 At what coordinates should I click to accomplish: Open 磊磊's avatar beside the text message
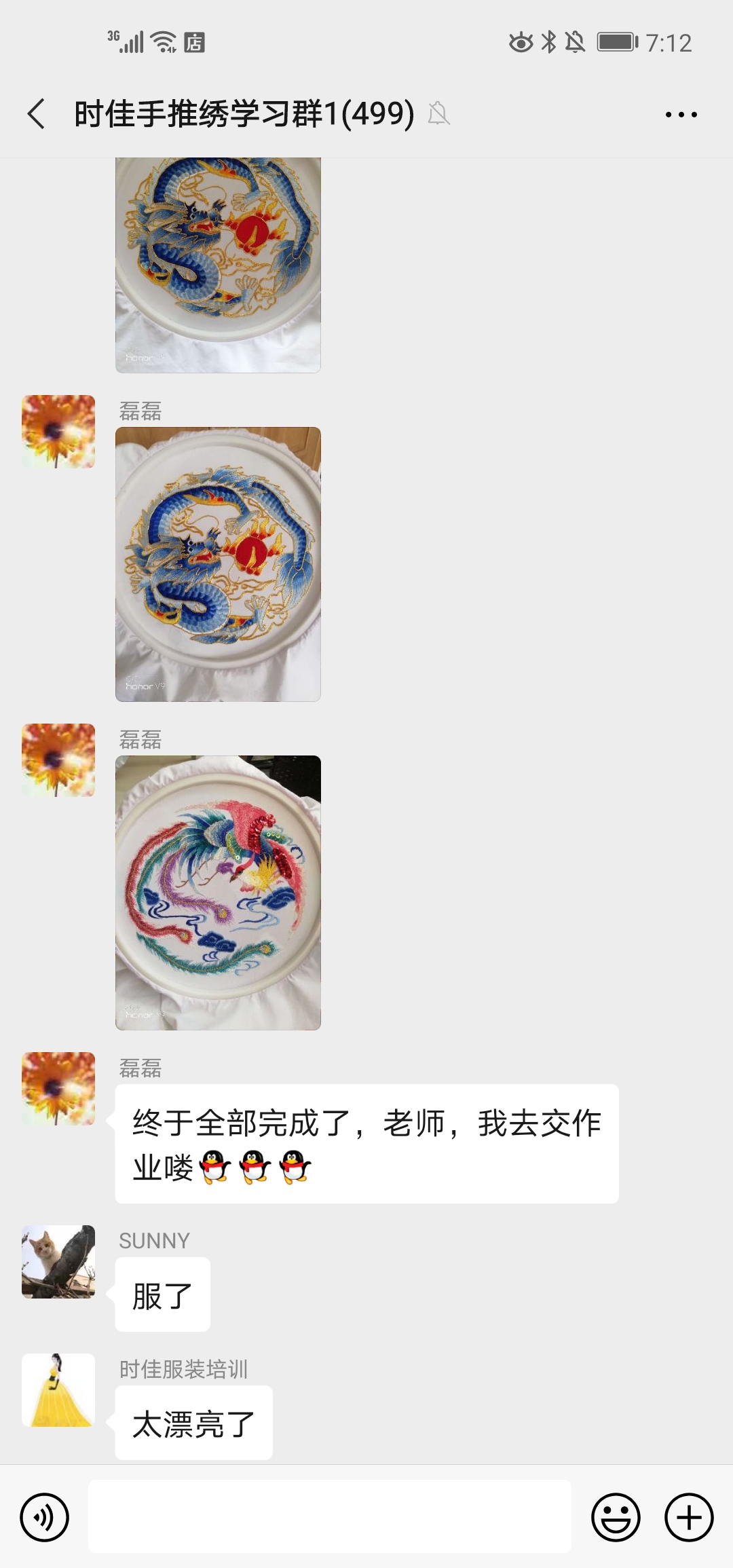pyautogui.click(x=58, y=1089)
